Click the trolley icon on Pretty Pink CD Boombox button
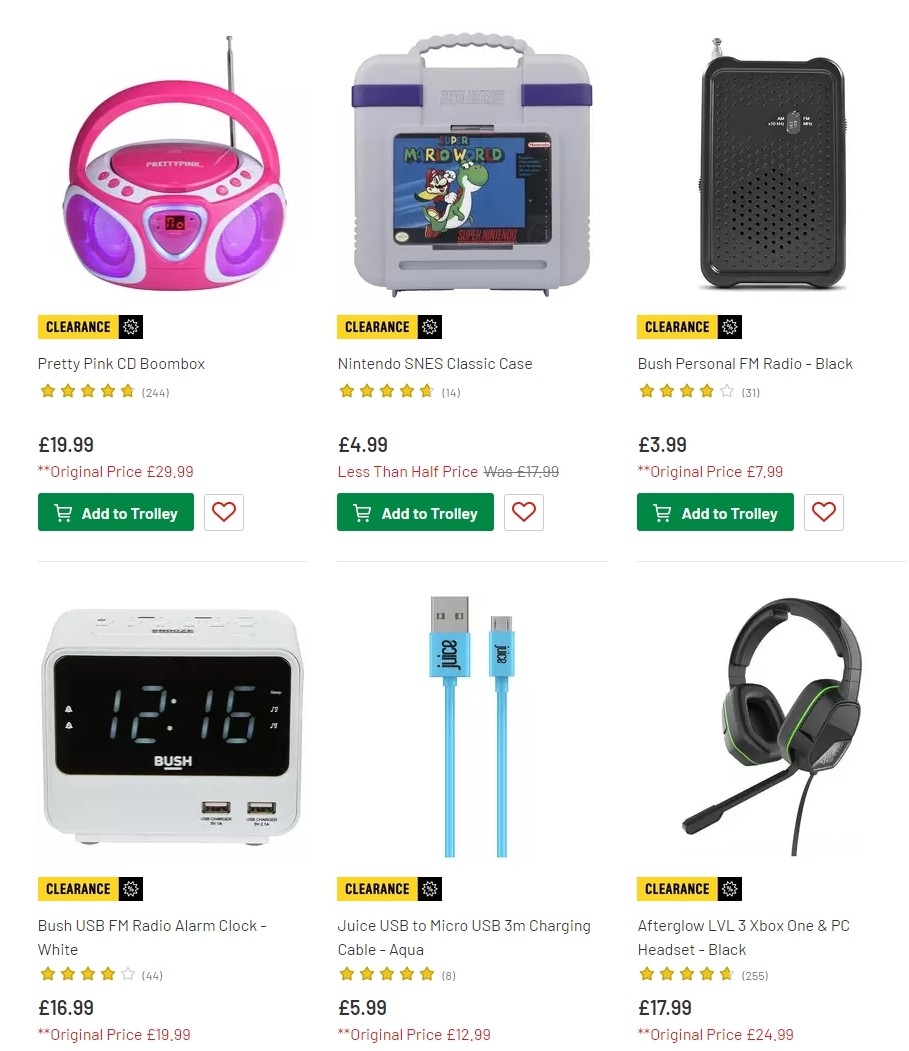Image resolution: width=909 pixels, height=1051 pixels. (63, 512)
